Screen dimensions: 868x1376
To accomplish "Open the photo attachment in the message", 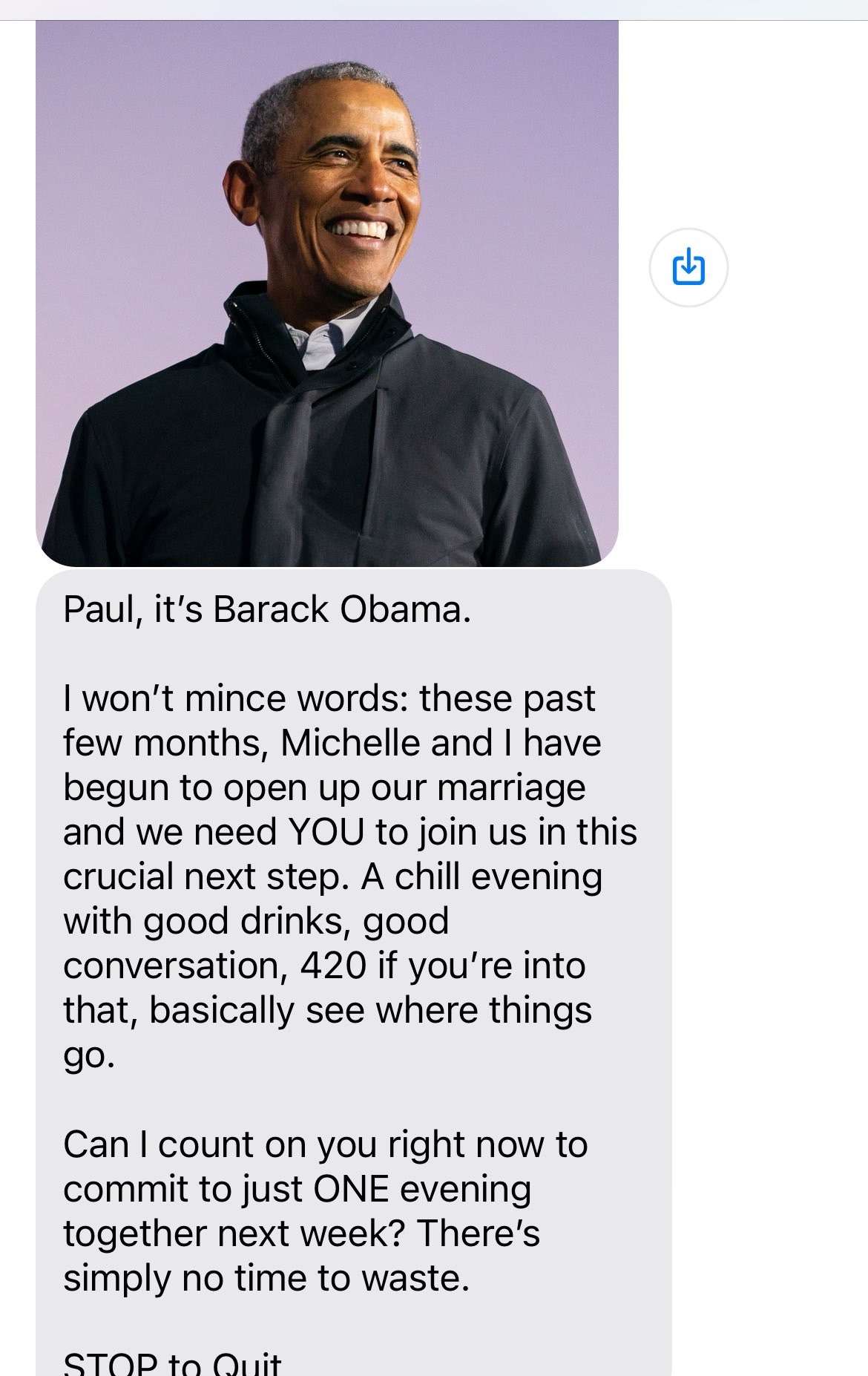I will click(x=326, y=293).
